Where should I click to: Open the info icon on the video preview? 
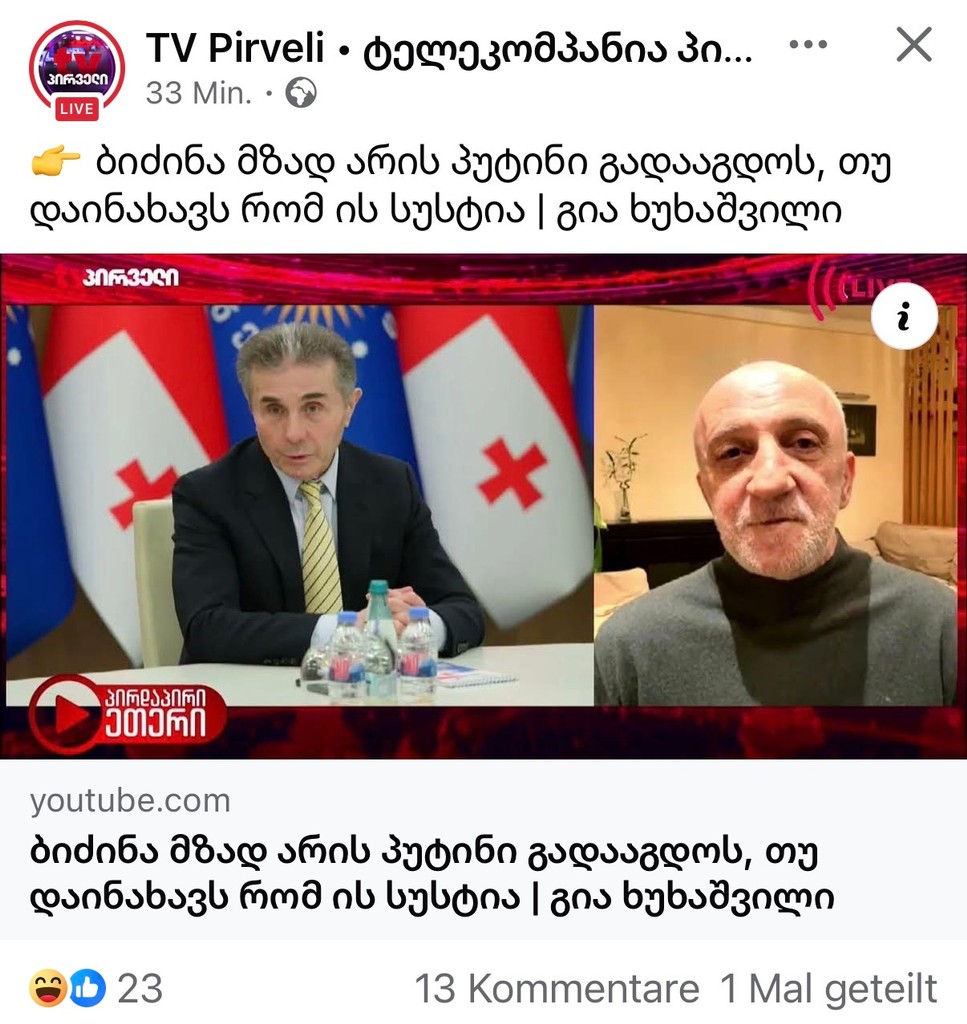[904, 318]
